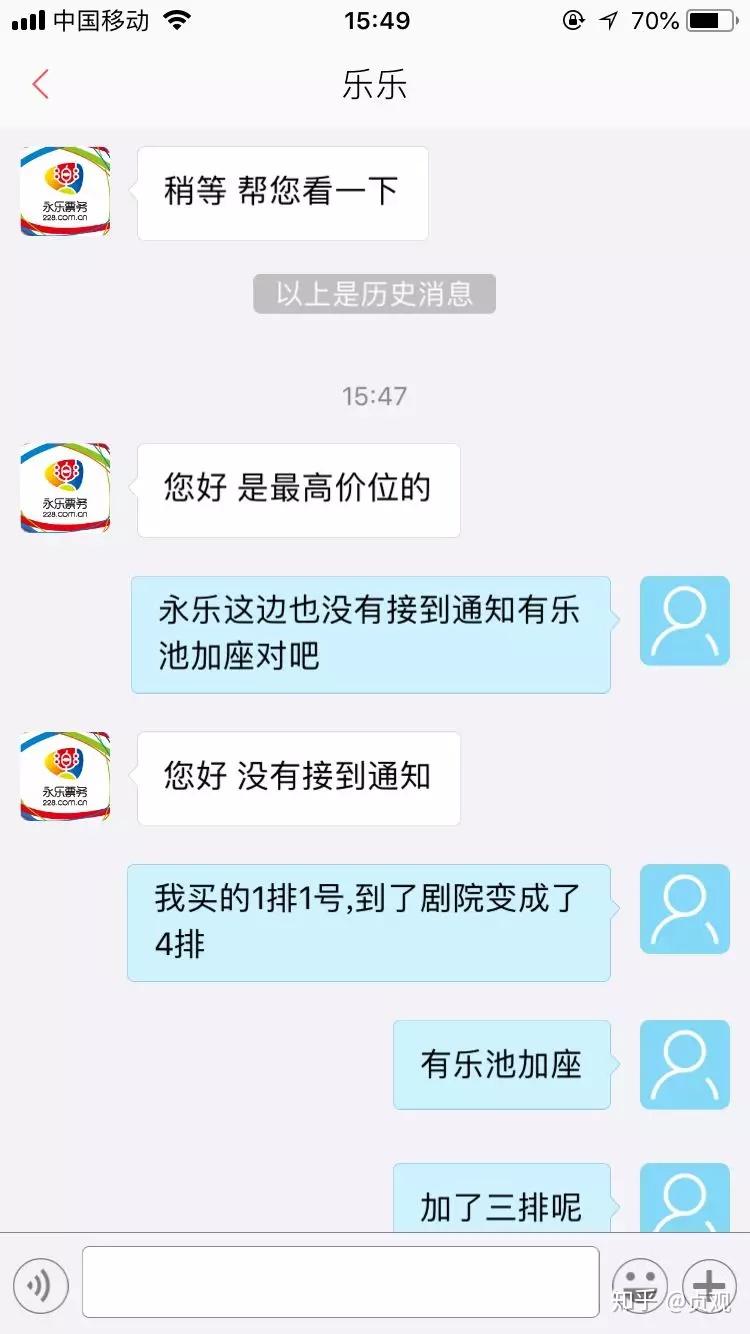Tap the chat title 乐乐
The width and height of the screenshot is (750, 1334).
click(375, 85)
